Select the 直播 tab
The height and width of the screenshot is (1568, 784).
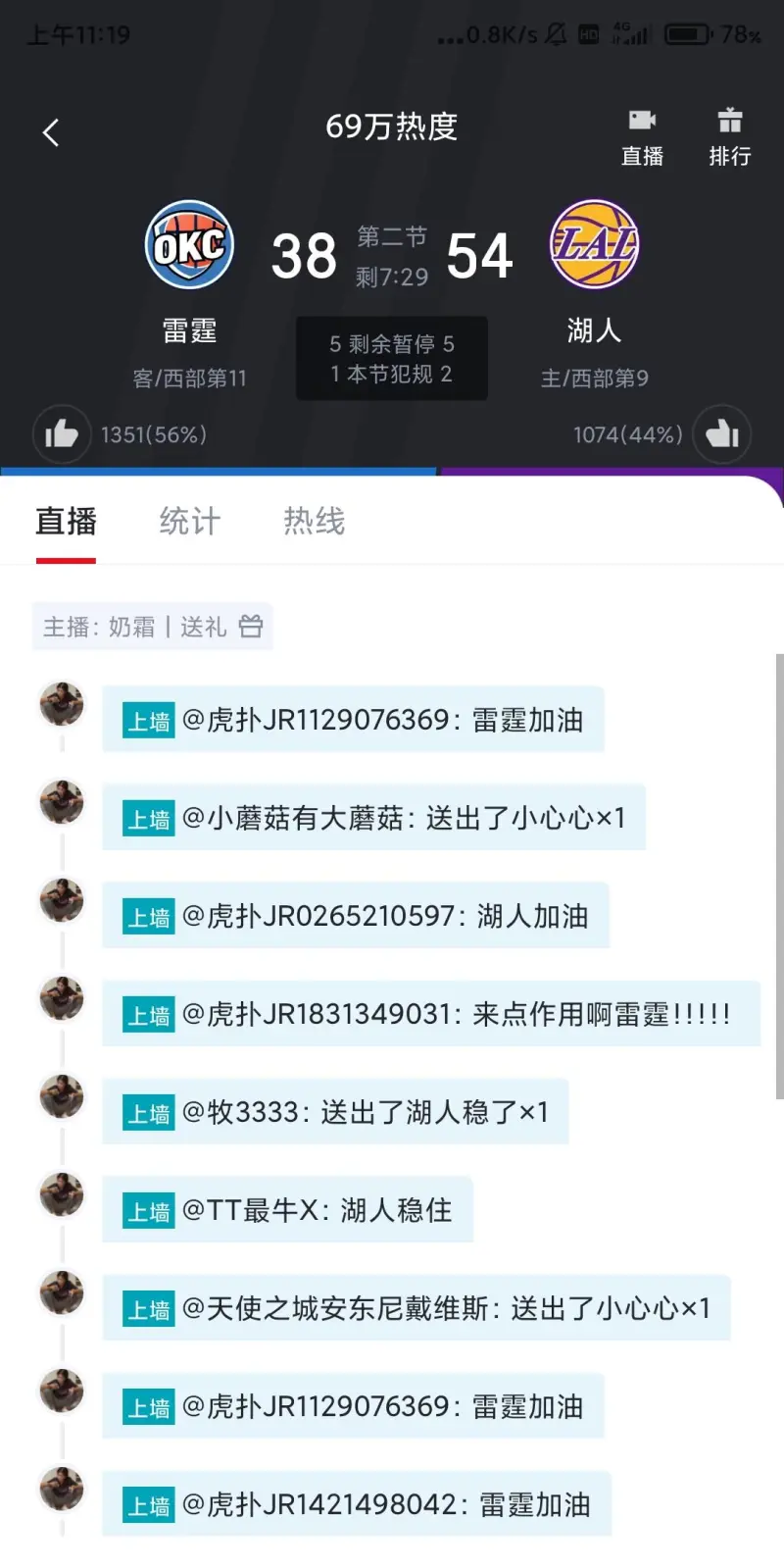(x=66, y=521)
